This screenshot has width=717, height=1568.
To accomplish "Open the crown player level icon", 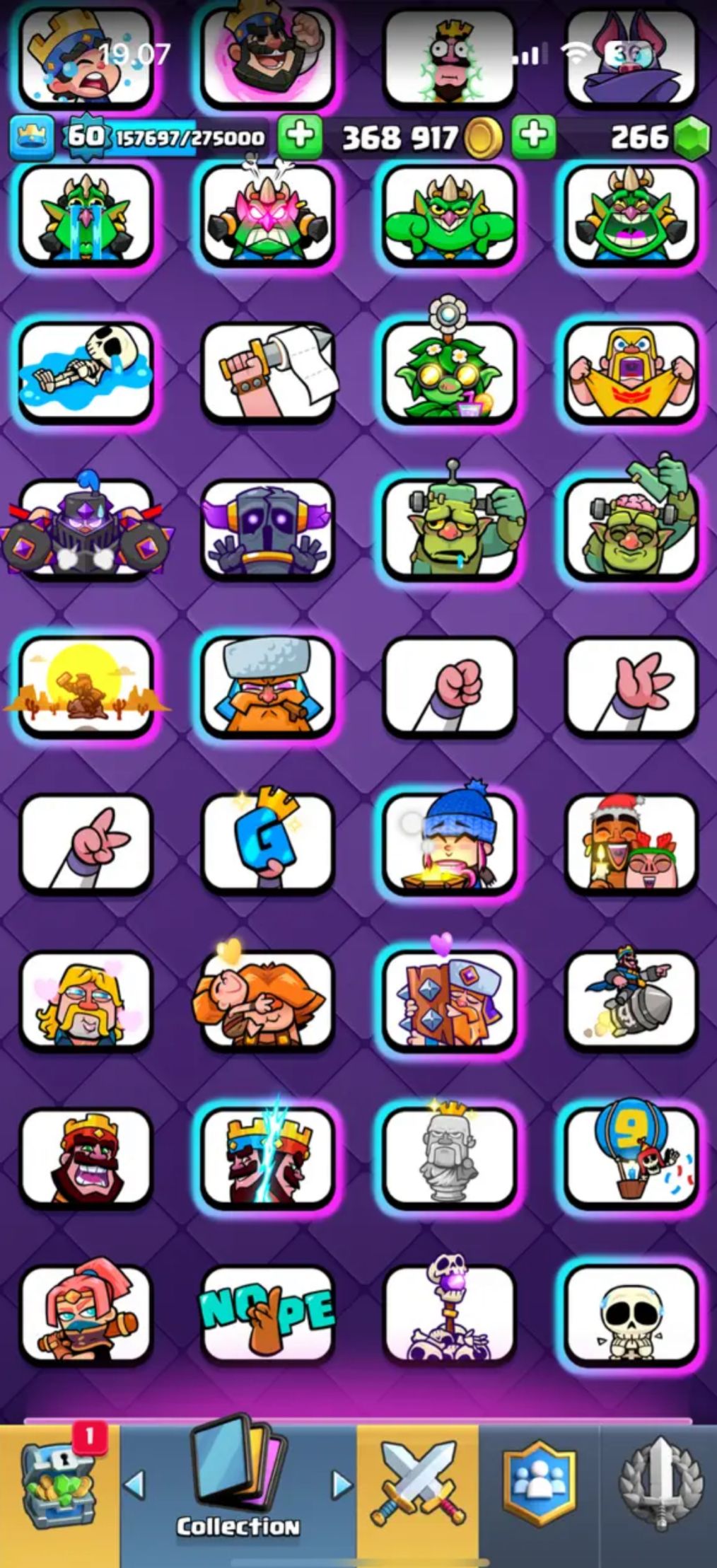I will pyautogui.click(x=32, y=137).
